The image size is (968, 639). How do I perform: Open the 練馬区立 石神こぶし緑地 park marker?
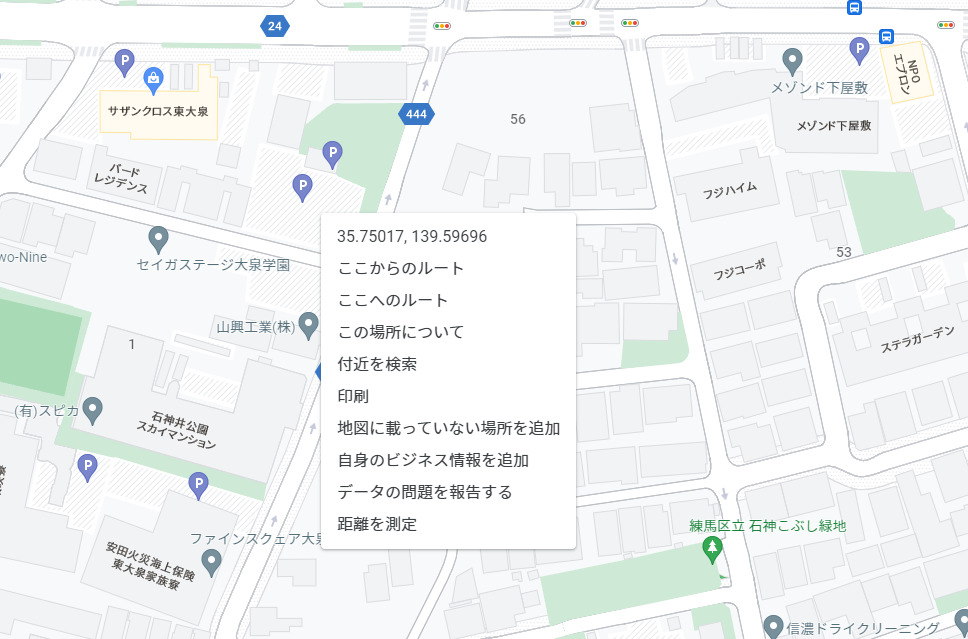[712, 547]
